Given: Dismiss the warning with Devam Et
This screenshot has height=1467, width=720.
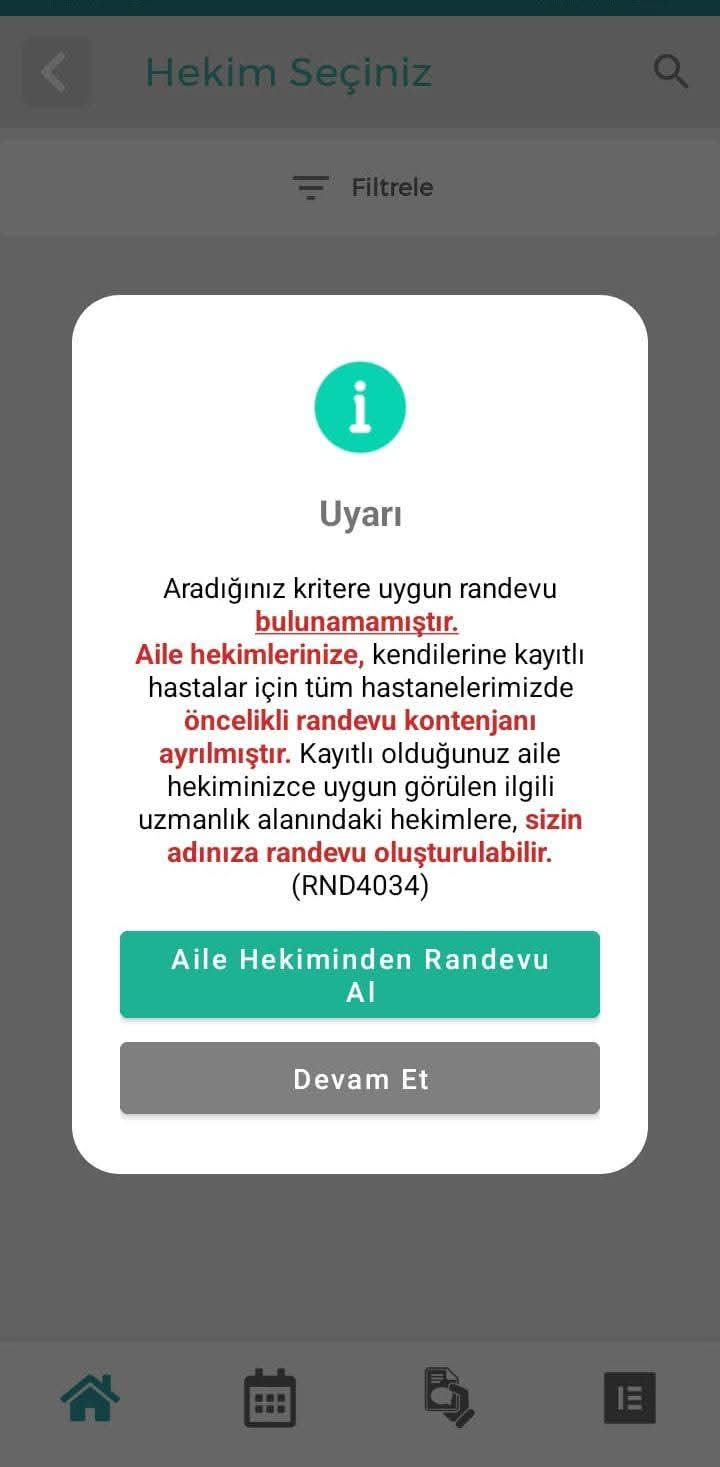Looking at the screenshot, I should 360,1078.
